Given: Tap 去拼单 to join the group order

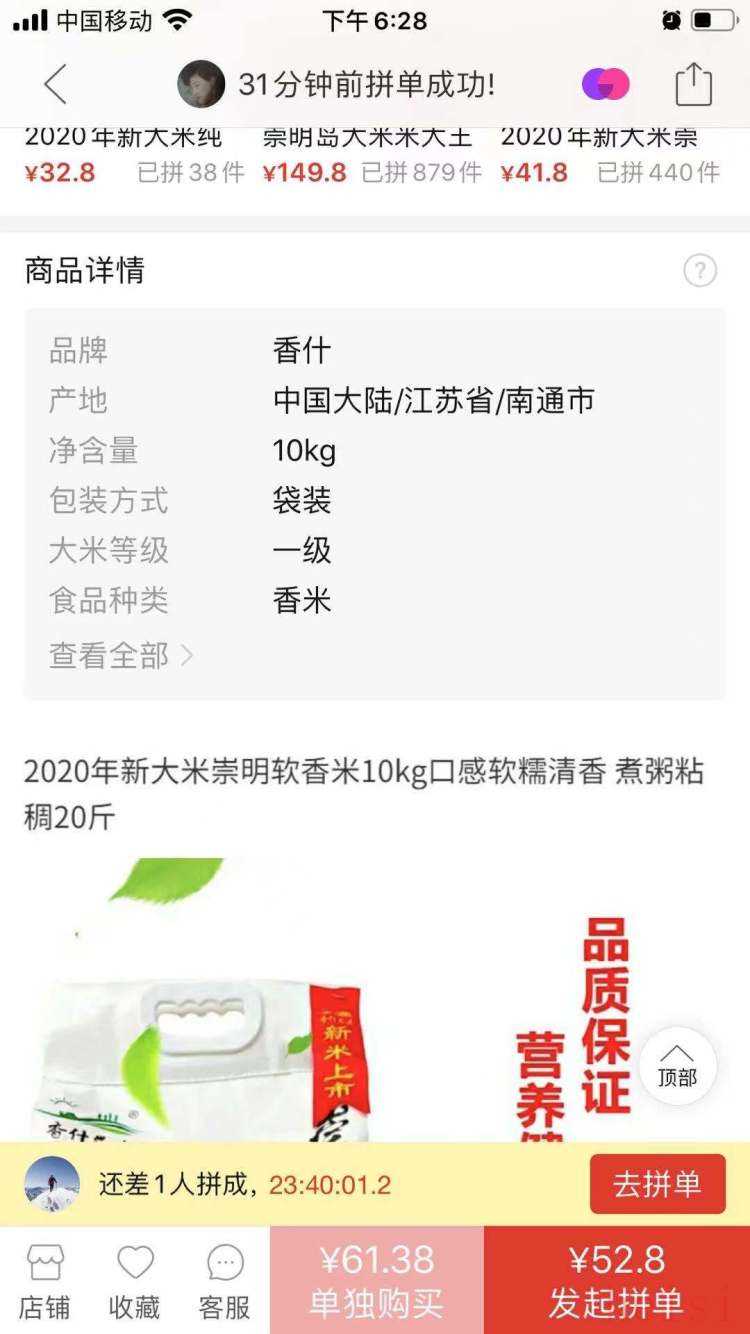Looking at the screenshot, I should [x=656, y=1184].
